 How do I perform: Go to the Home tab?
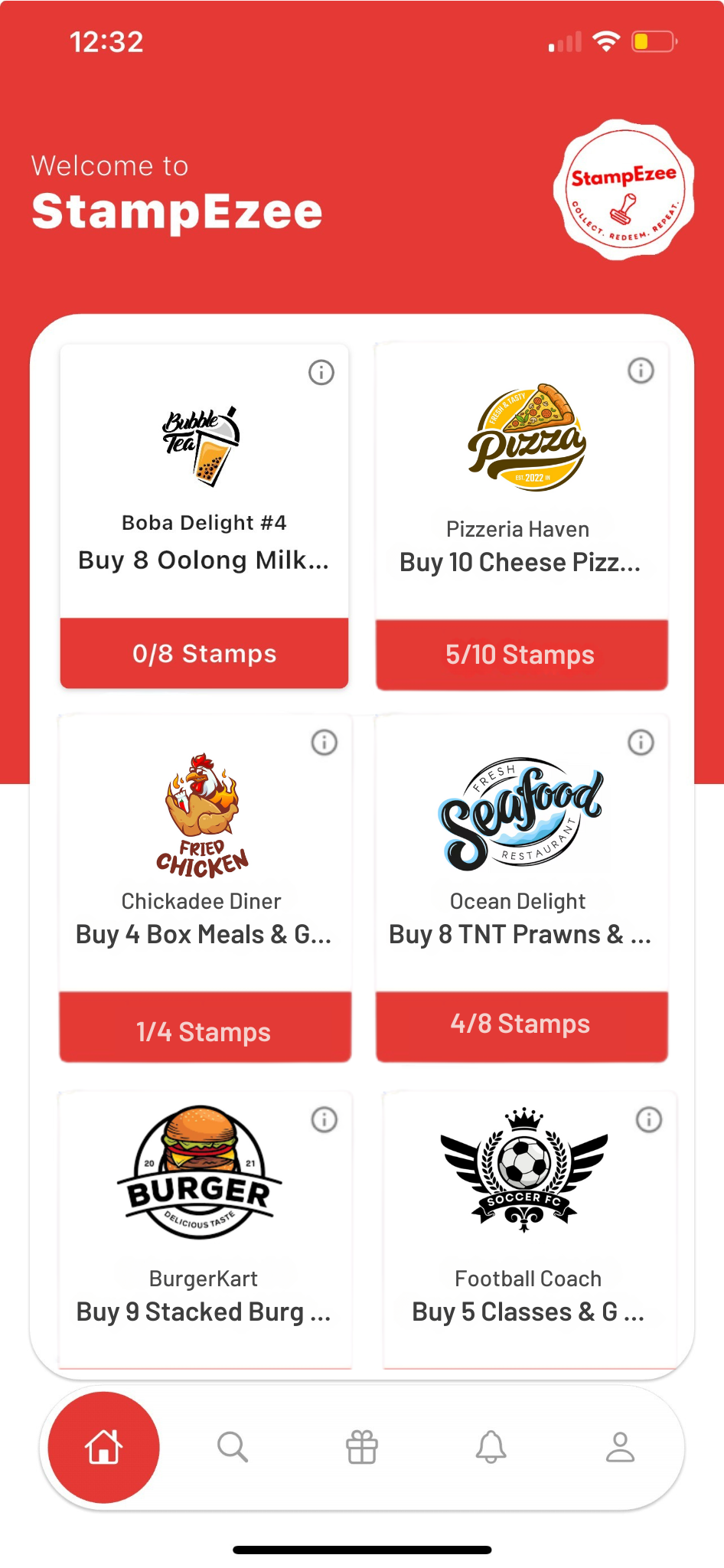pos(104,1447)
